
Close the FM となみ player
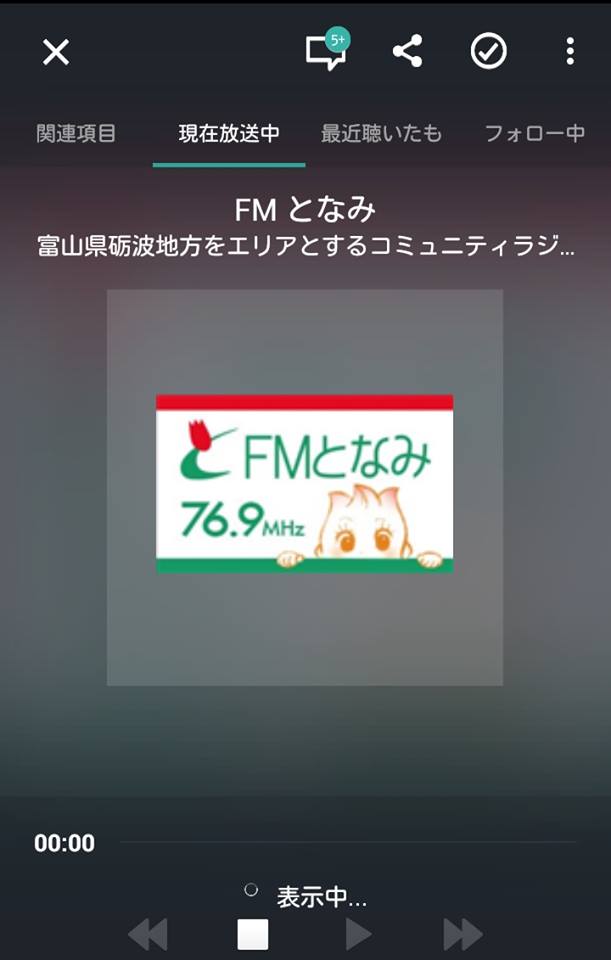(x=56, y=52)
